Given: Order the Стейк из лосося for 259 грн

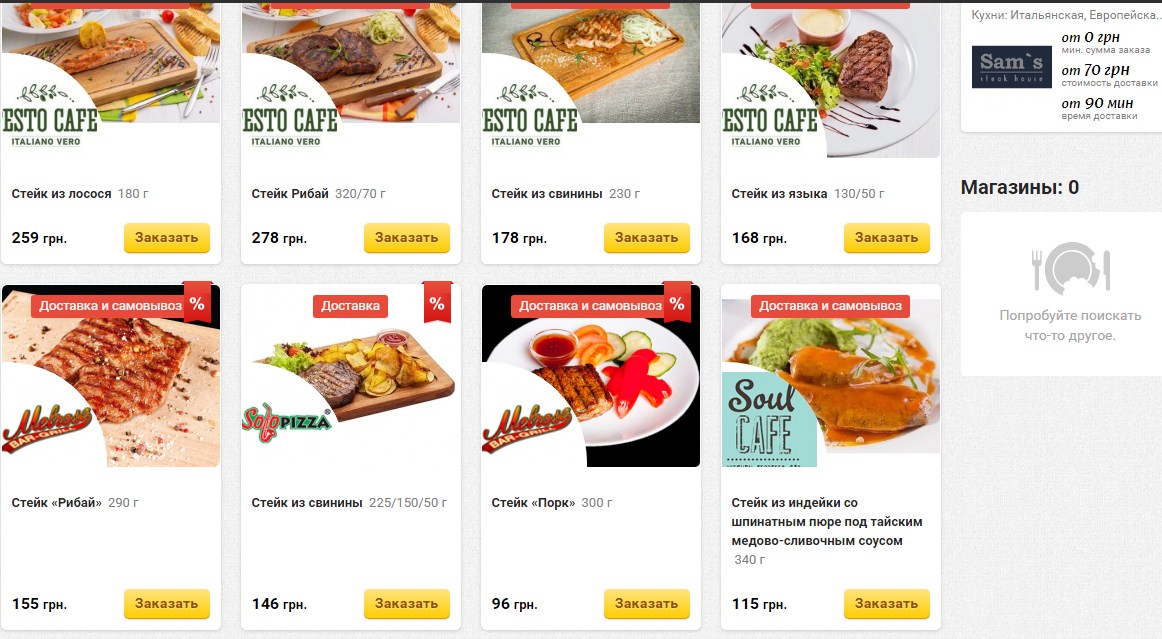Looking at the screenshot, I should (167, 238).
